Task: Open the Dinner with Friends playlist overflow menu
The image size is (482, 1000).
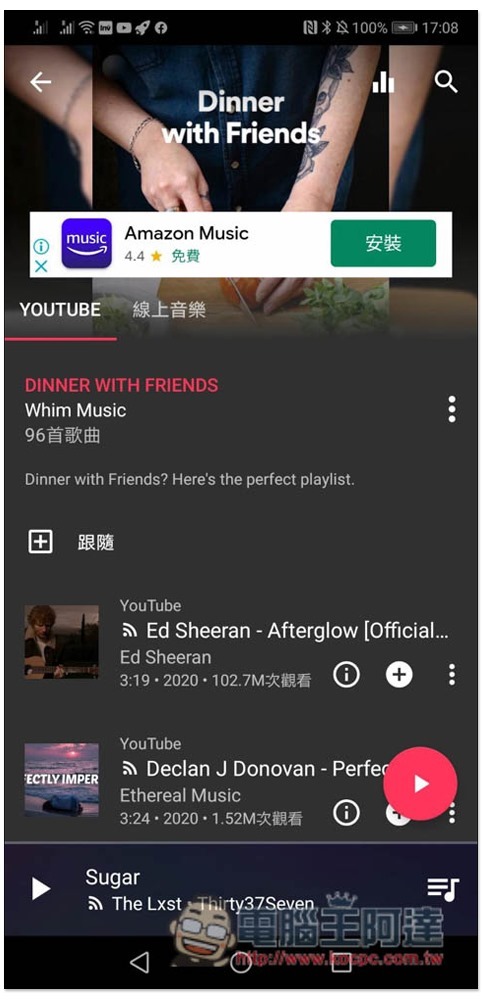Action: [451, 409]
